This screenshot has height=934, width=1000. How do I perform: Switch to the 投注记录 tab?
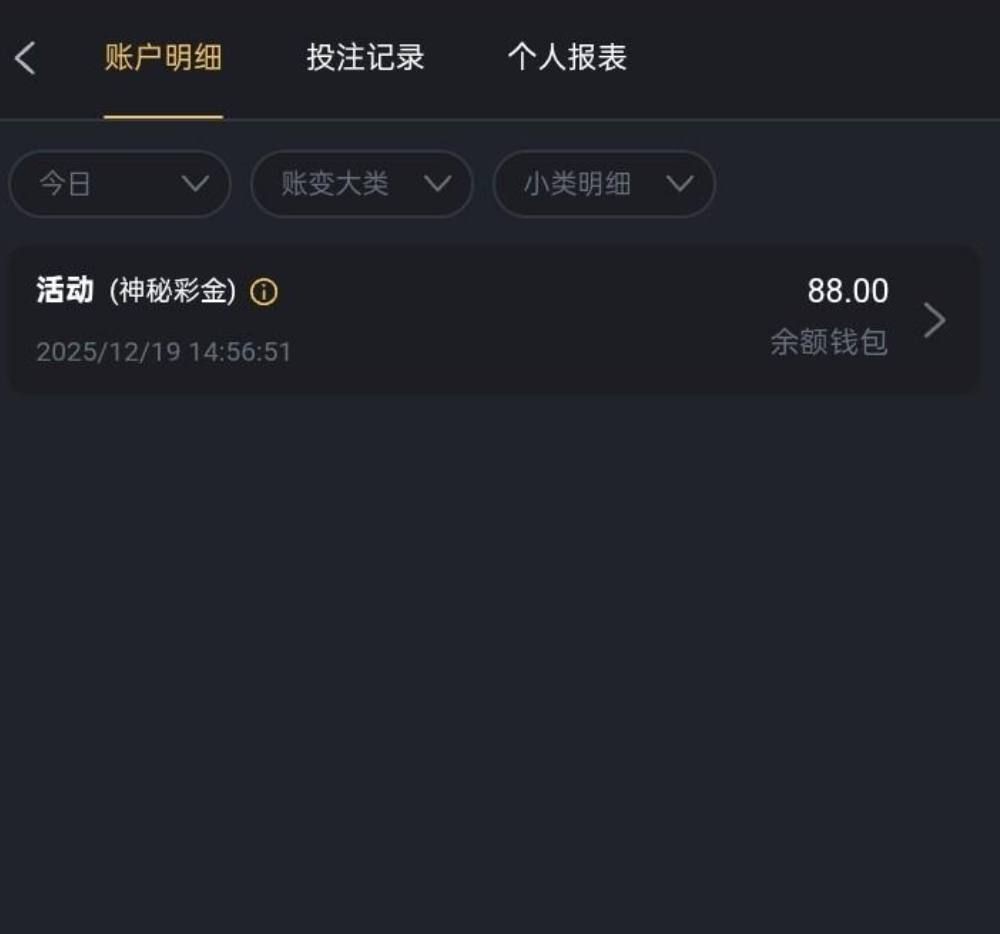pos(365,58)
